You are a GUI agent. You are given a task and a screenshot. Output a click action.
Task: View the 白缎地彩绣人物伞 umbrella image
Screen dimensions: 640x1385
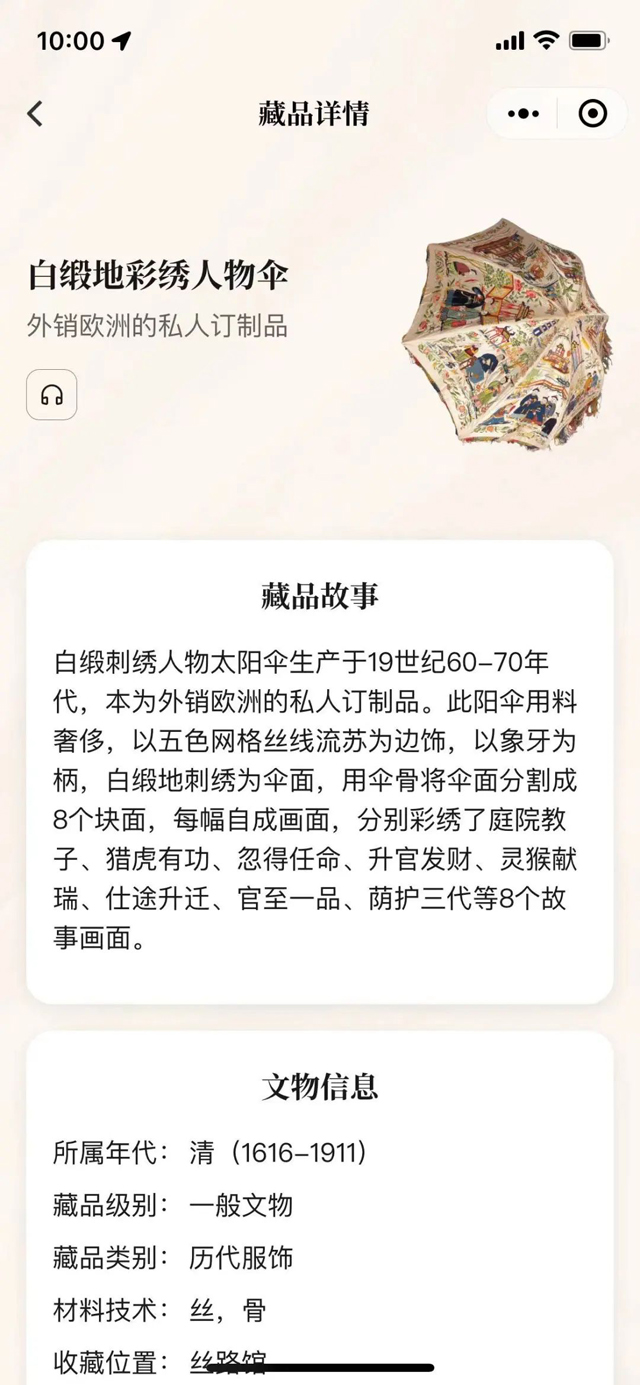pos(505,333)
